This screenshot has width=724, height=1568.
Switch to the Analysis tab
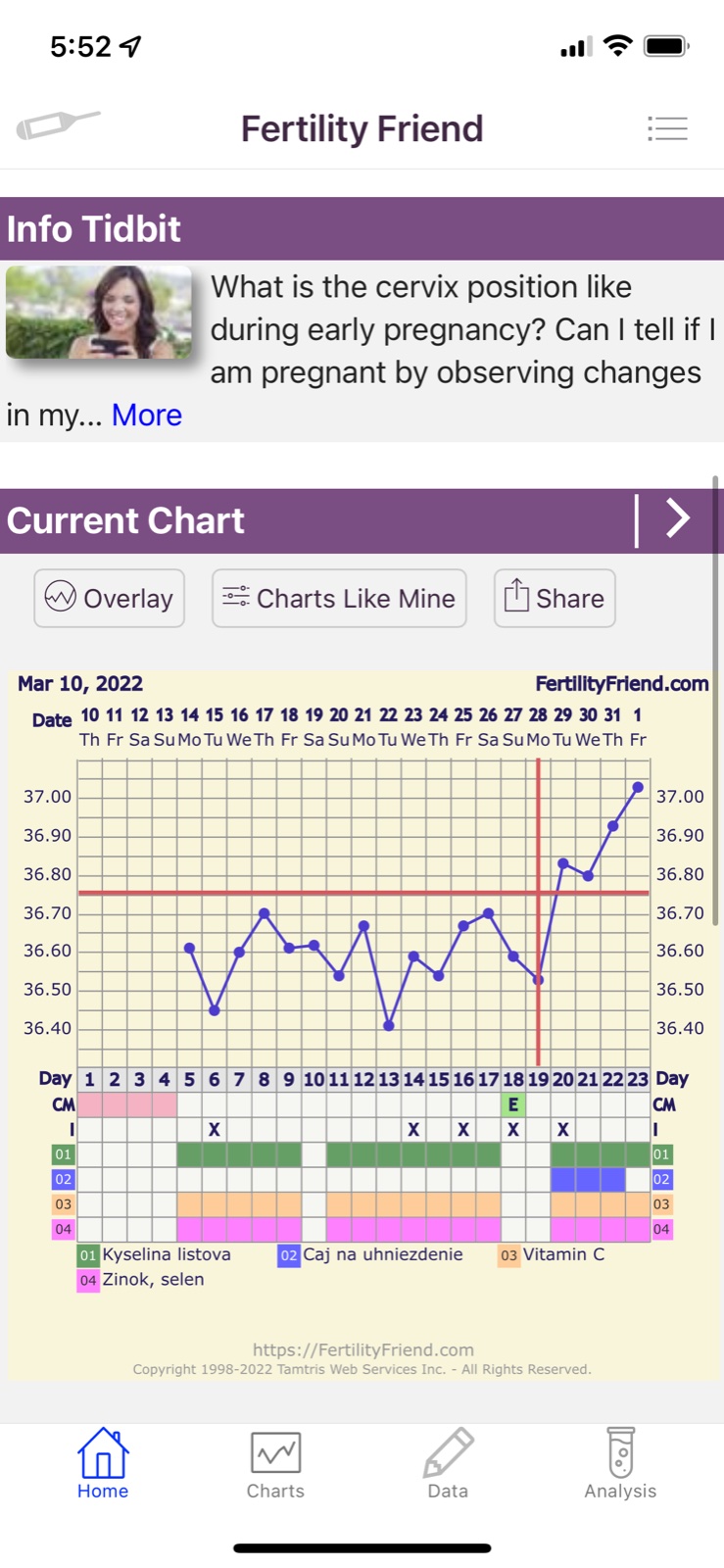[620, 1464]
